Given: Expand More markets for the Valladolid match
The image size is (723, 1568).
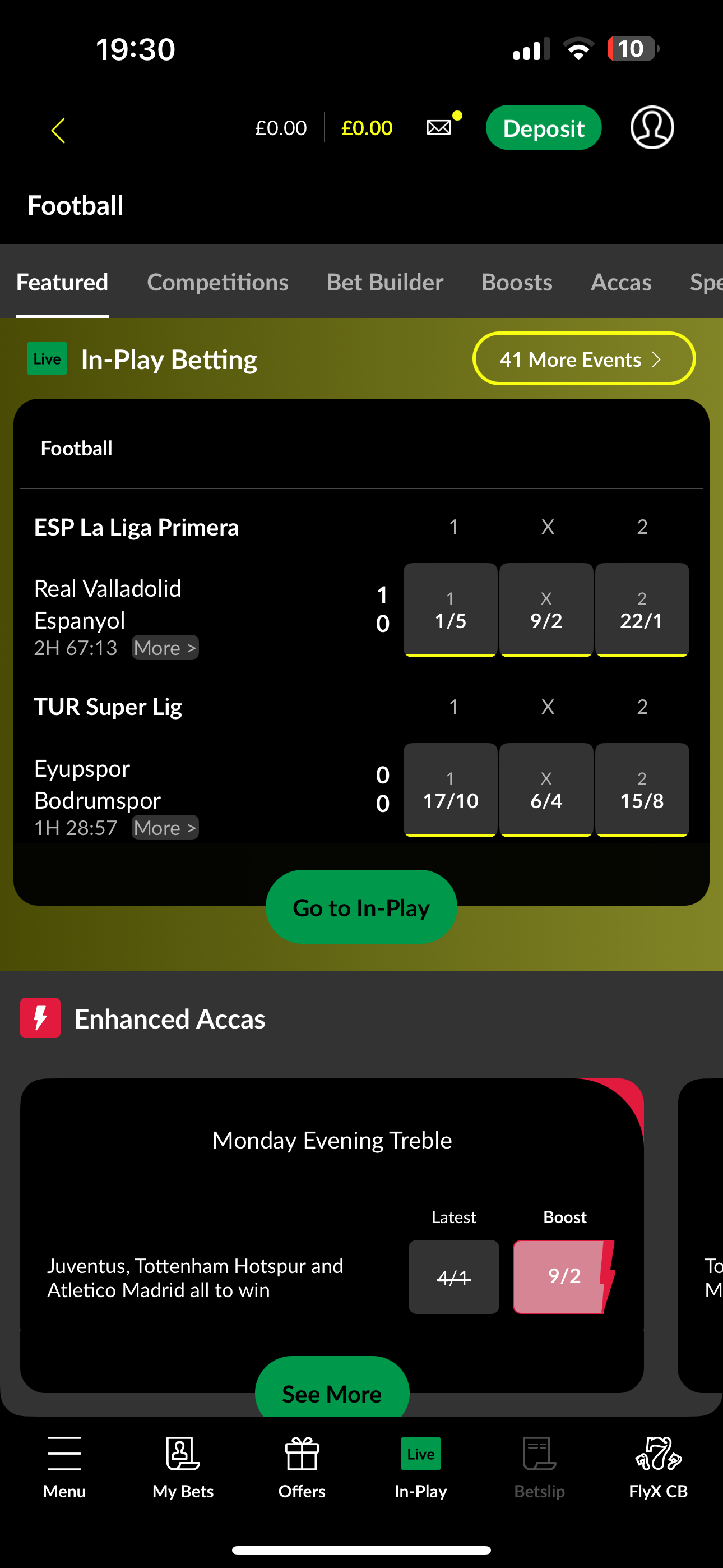Looking at the screenshot, I should 165,647.
